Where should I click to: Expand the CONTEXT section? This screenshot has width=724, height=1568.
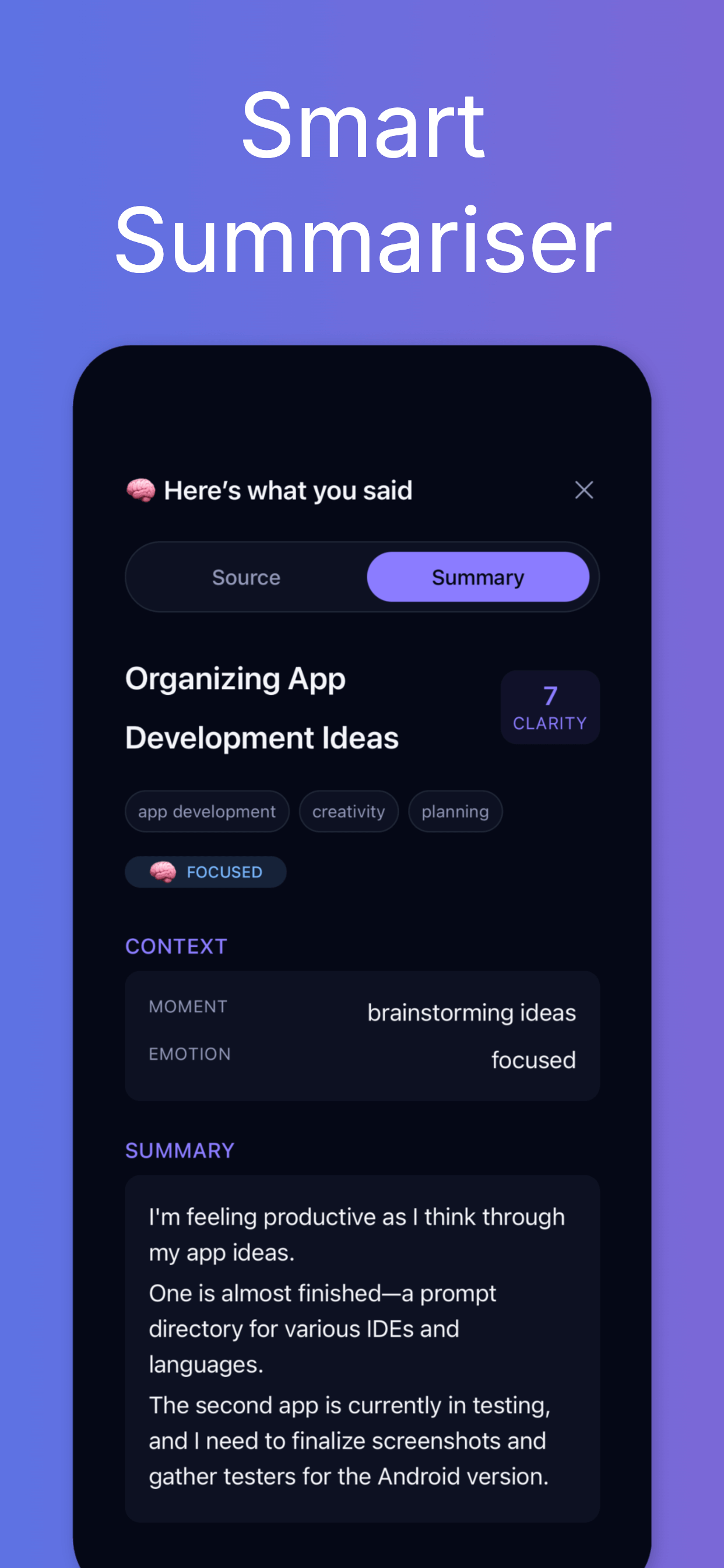pyautogui.click(x=176, y=946)
